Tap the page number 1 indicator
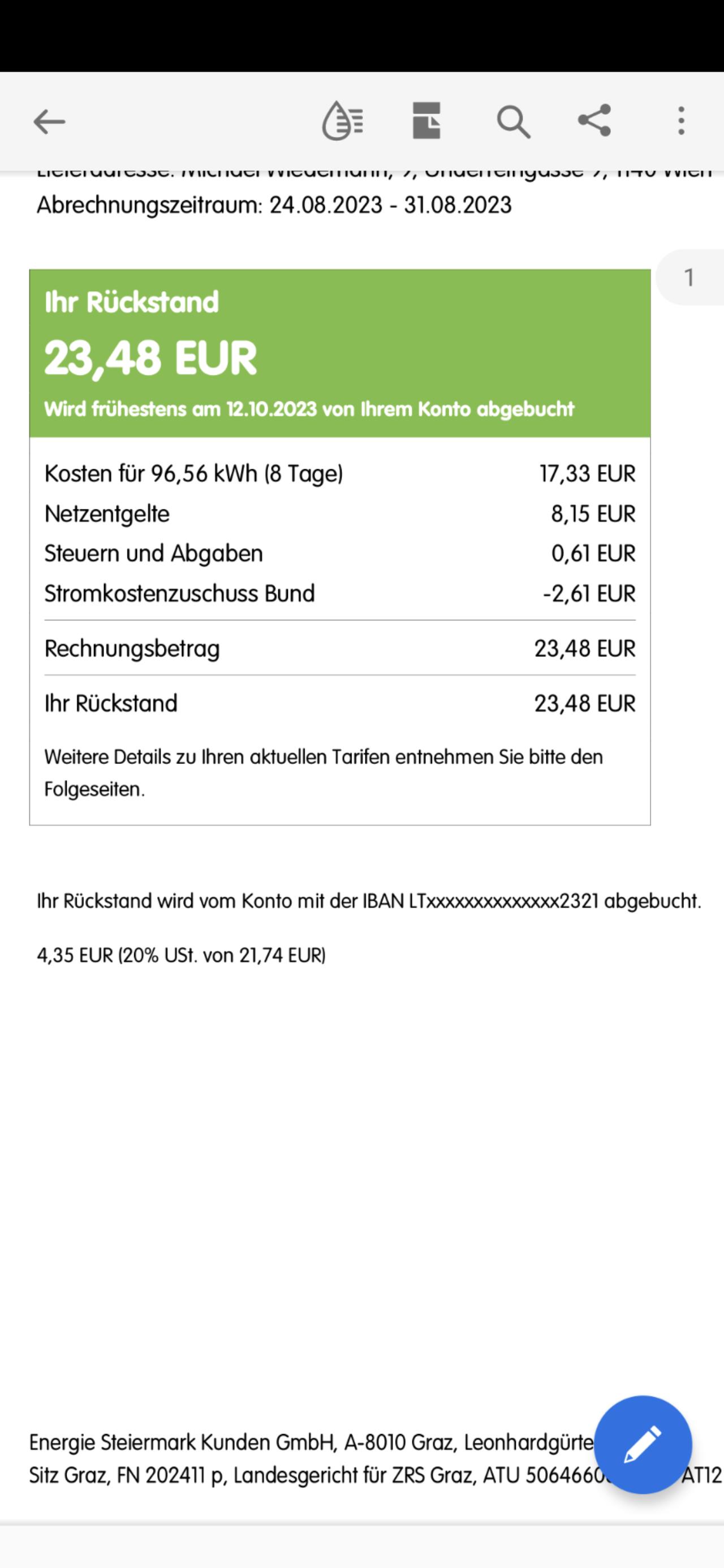 (x=689, y=278)
